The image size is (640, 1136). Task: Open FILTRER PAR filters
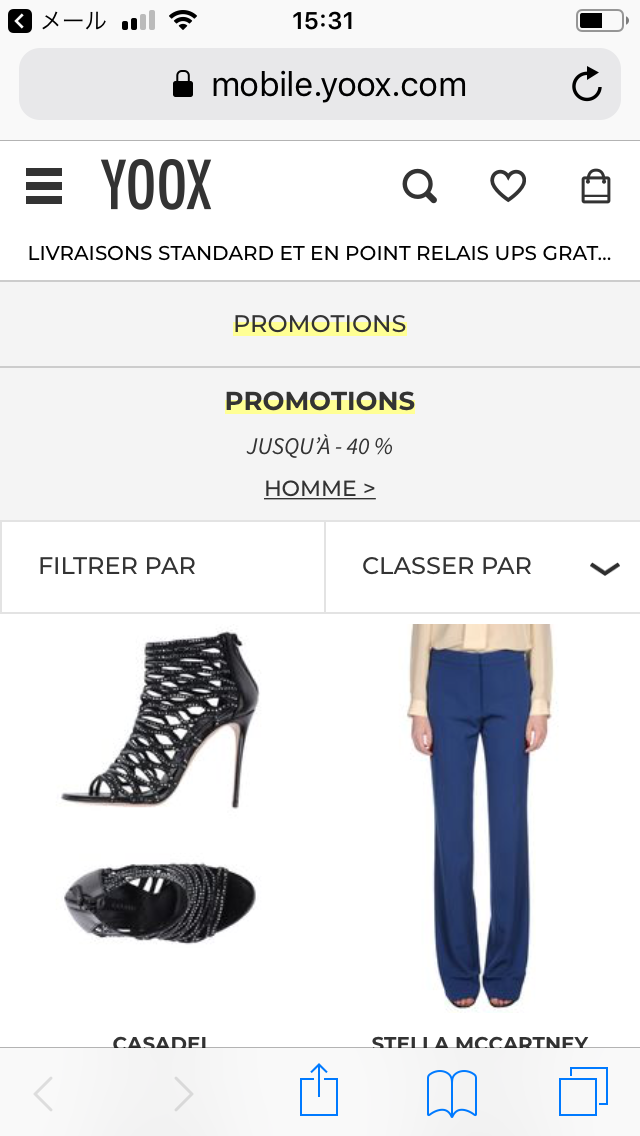pyautogui.click(x=162, y=567)
